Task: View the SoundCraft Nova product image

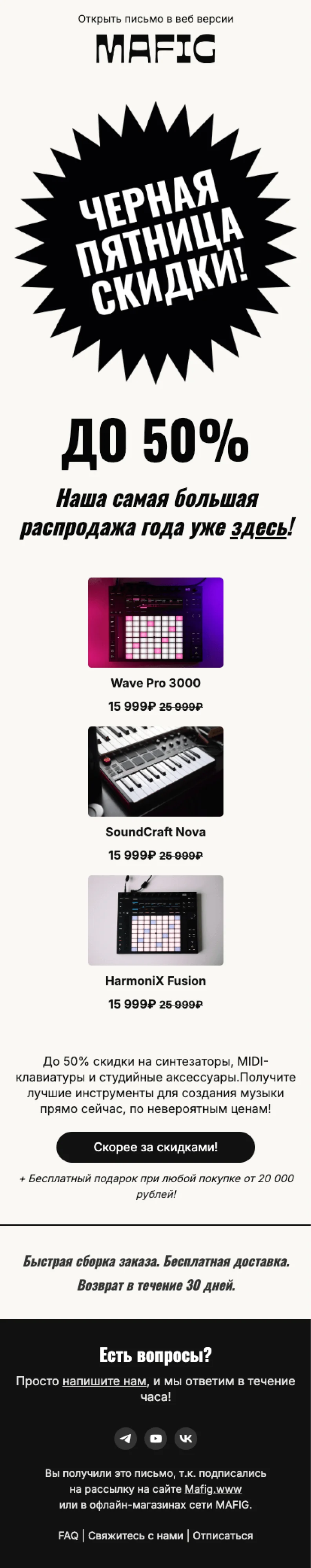Action: tap(155, 771)
